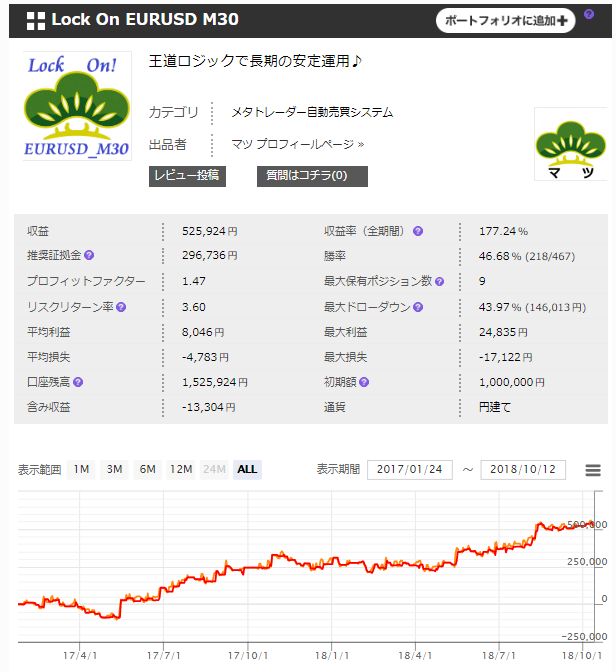Open マツ プロフィールページ link
The image size is (616, 672).
pos(297,144)
